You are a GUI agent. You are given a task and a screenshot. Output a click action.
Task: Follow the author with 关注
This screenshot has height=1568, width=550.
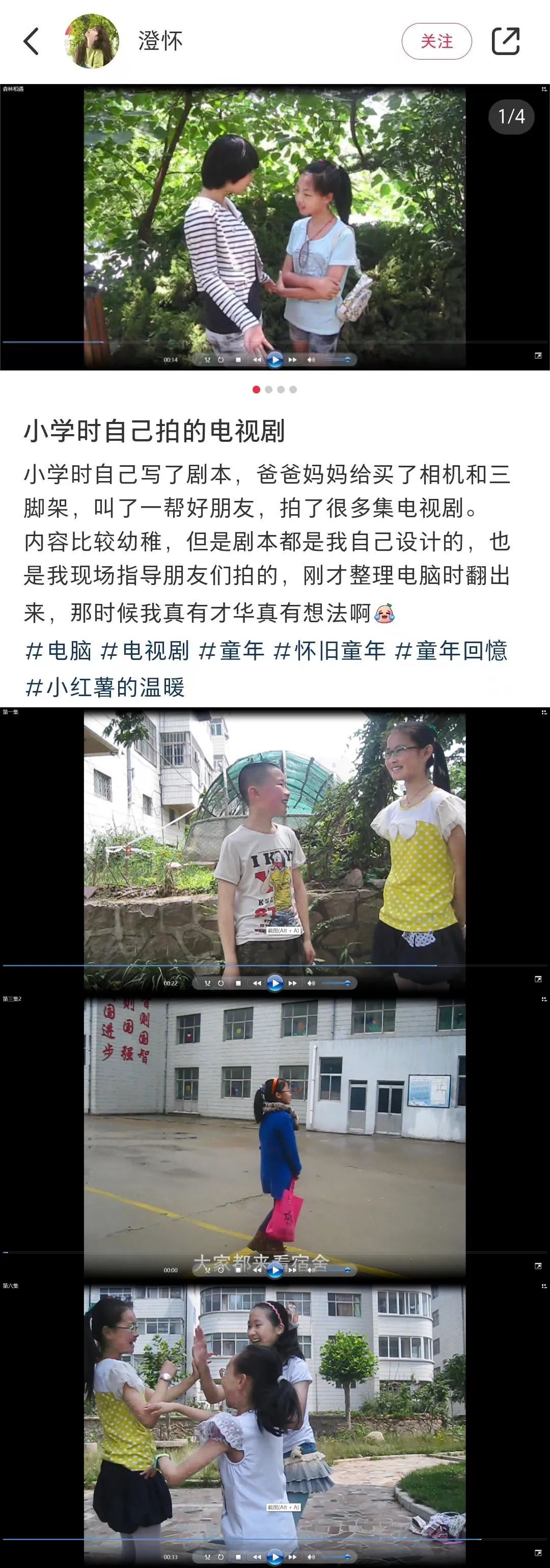coord(436,41)
